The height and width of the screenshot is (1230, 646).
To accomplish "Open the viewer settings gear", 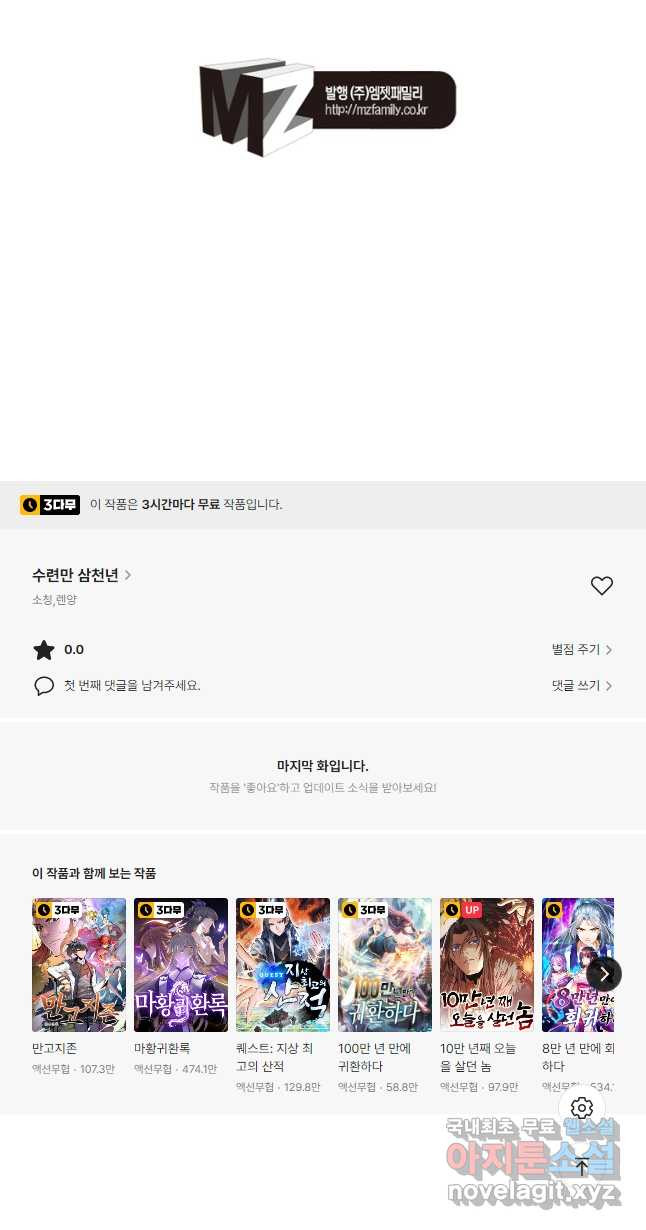I will pos(582,1108).
